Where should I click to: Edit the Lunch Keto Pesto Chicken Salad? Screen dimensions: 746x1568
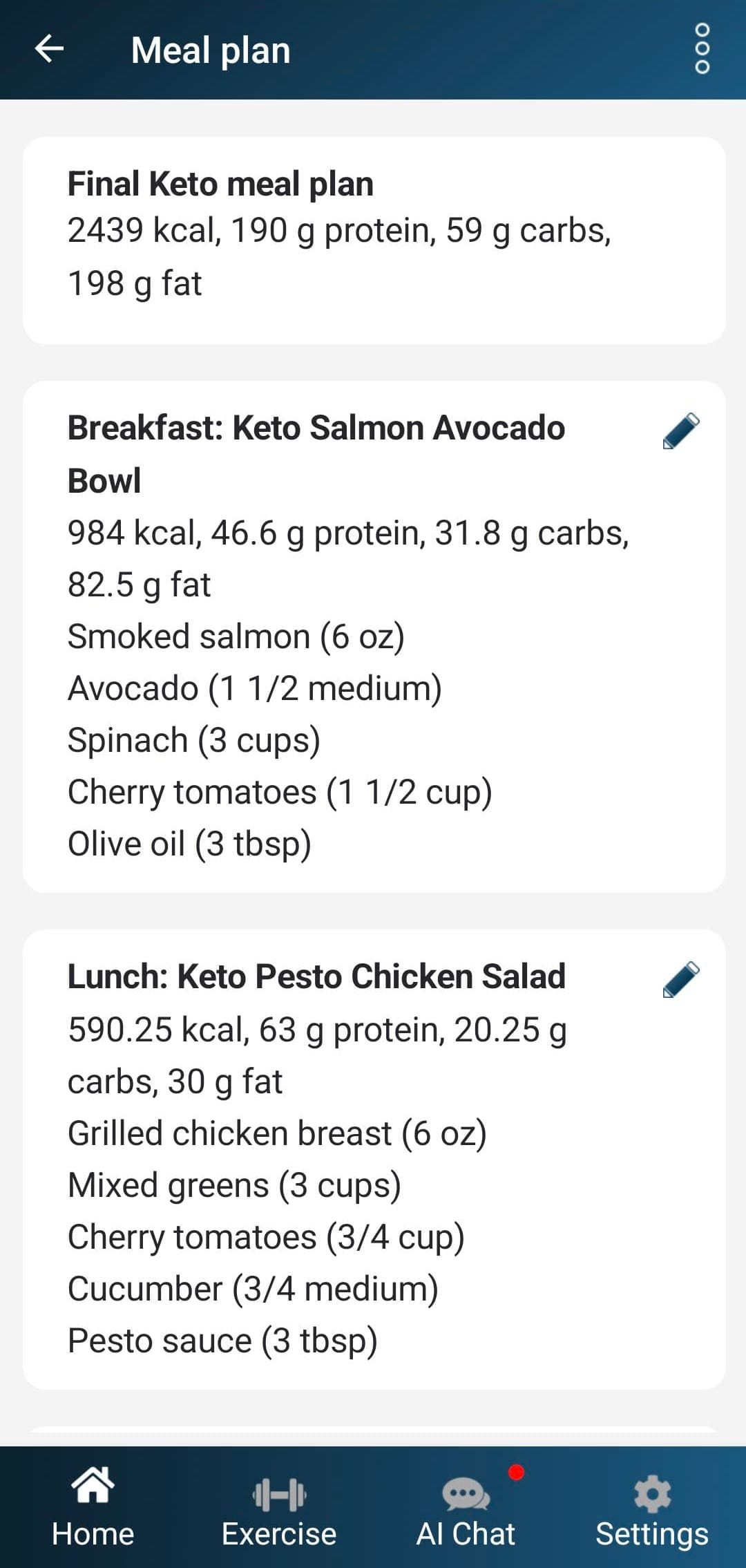681,980
